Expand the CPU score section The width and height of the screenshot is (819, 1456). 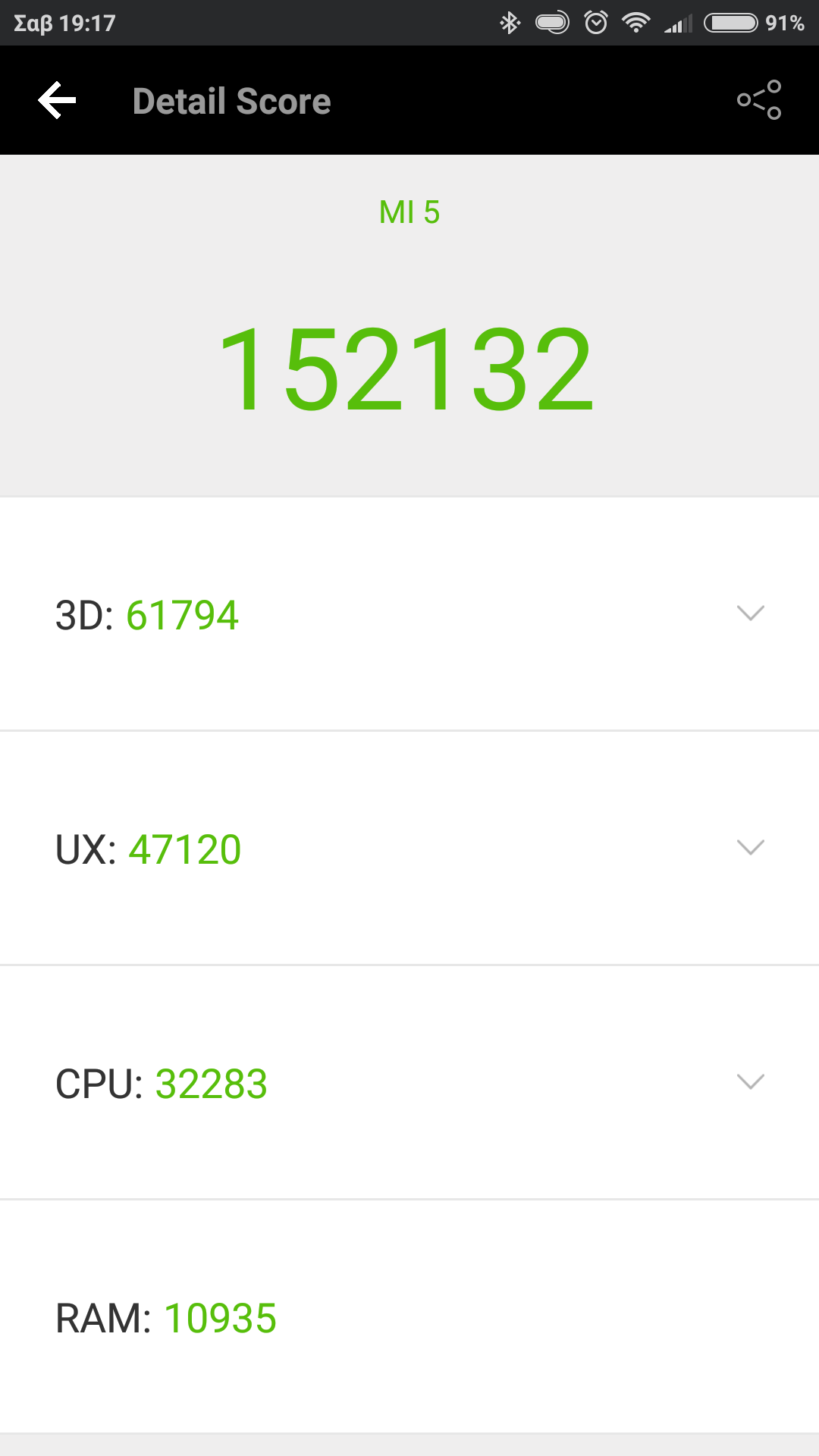750,1081
